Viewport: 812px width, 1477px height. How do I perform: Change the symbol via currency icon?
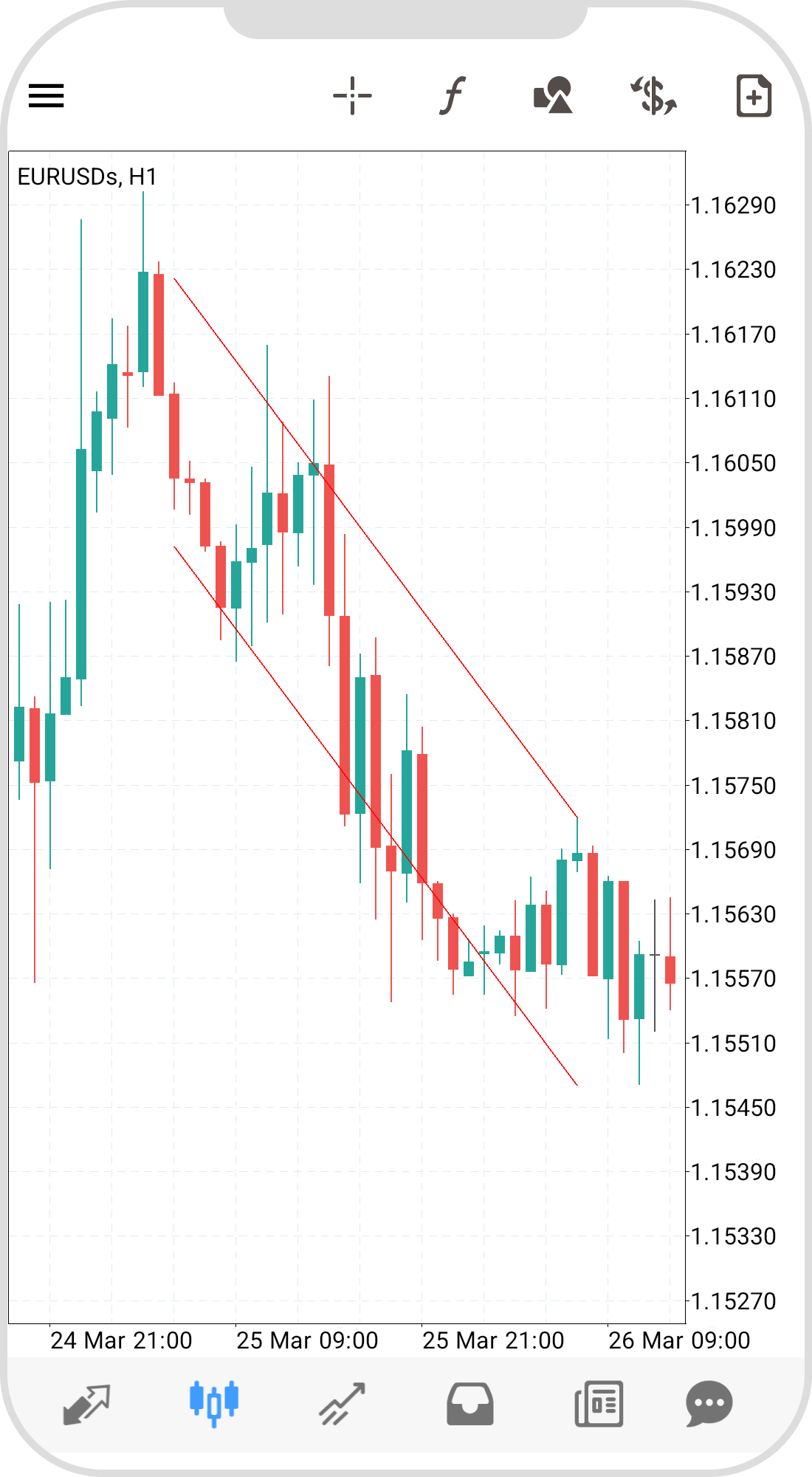point(653,96)
